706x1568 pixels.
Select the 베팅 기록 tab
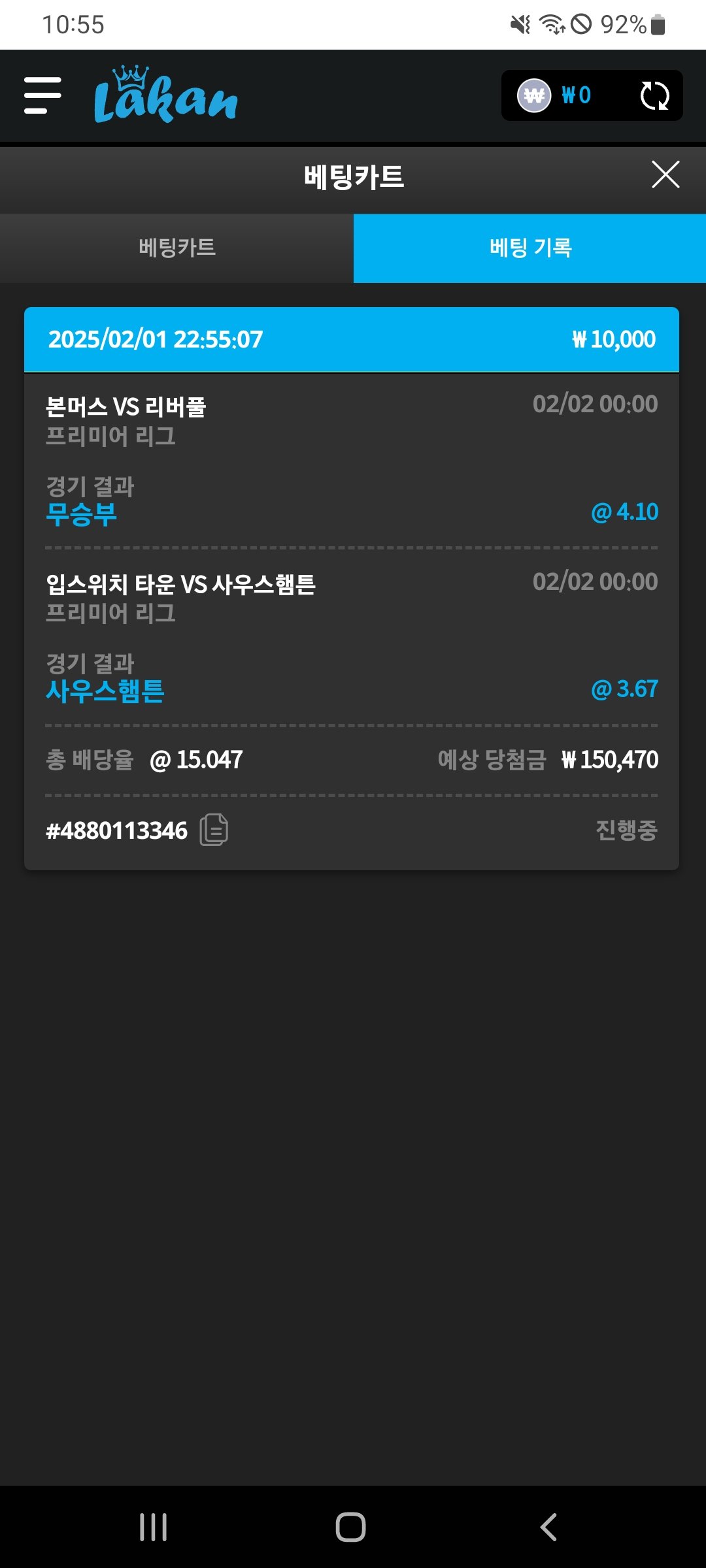pos(529,248)
